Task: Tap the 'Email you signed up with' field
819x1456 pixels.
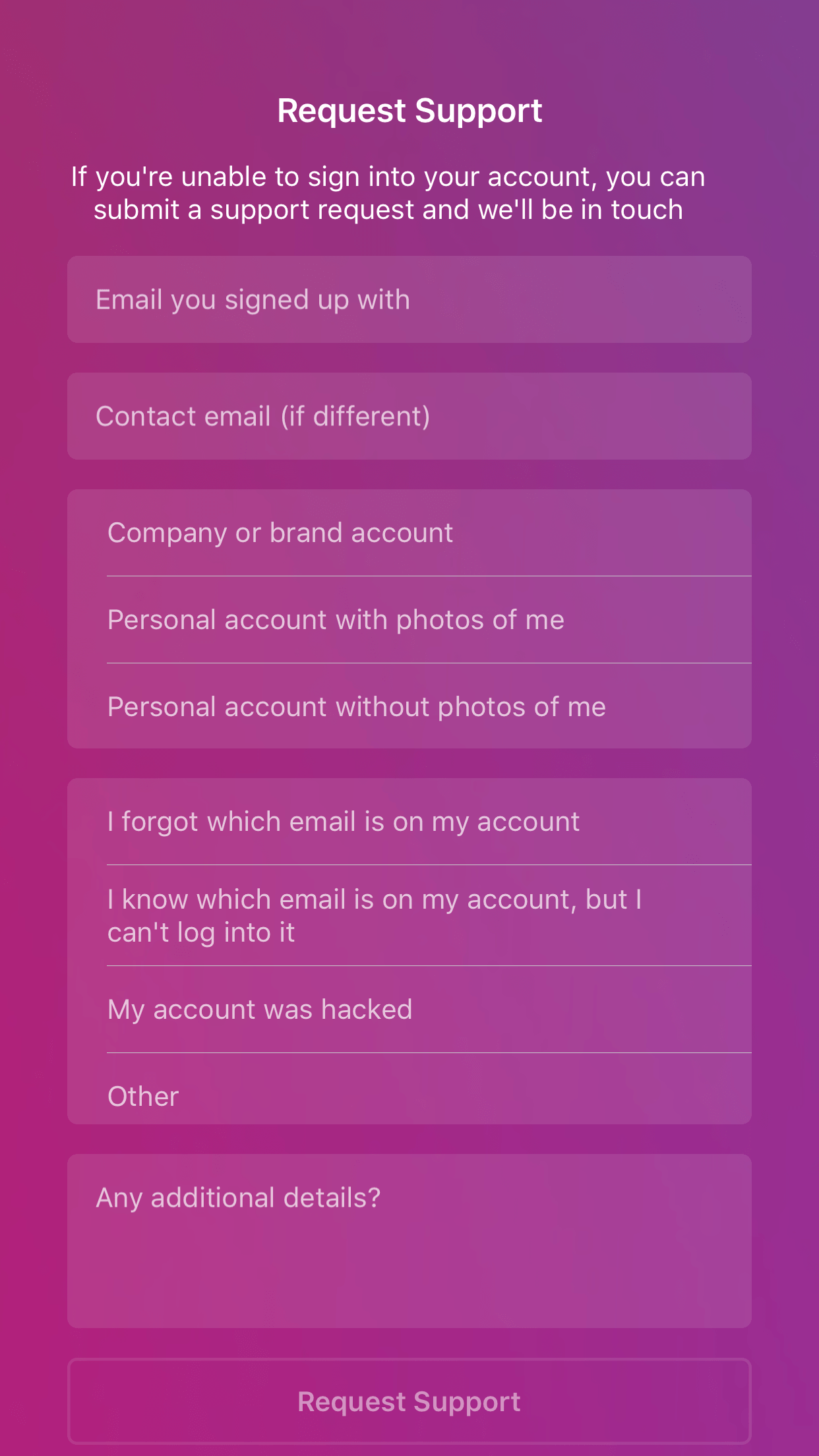Action: (409, 299)
